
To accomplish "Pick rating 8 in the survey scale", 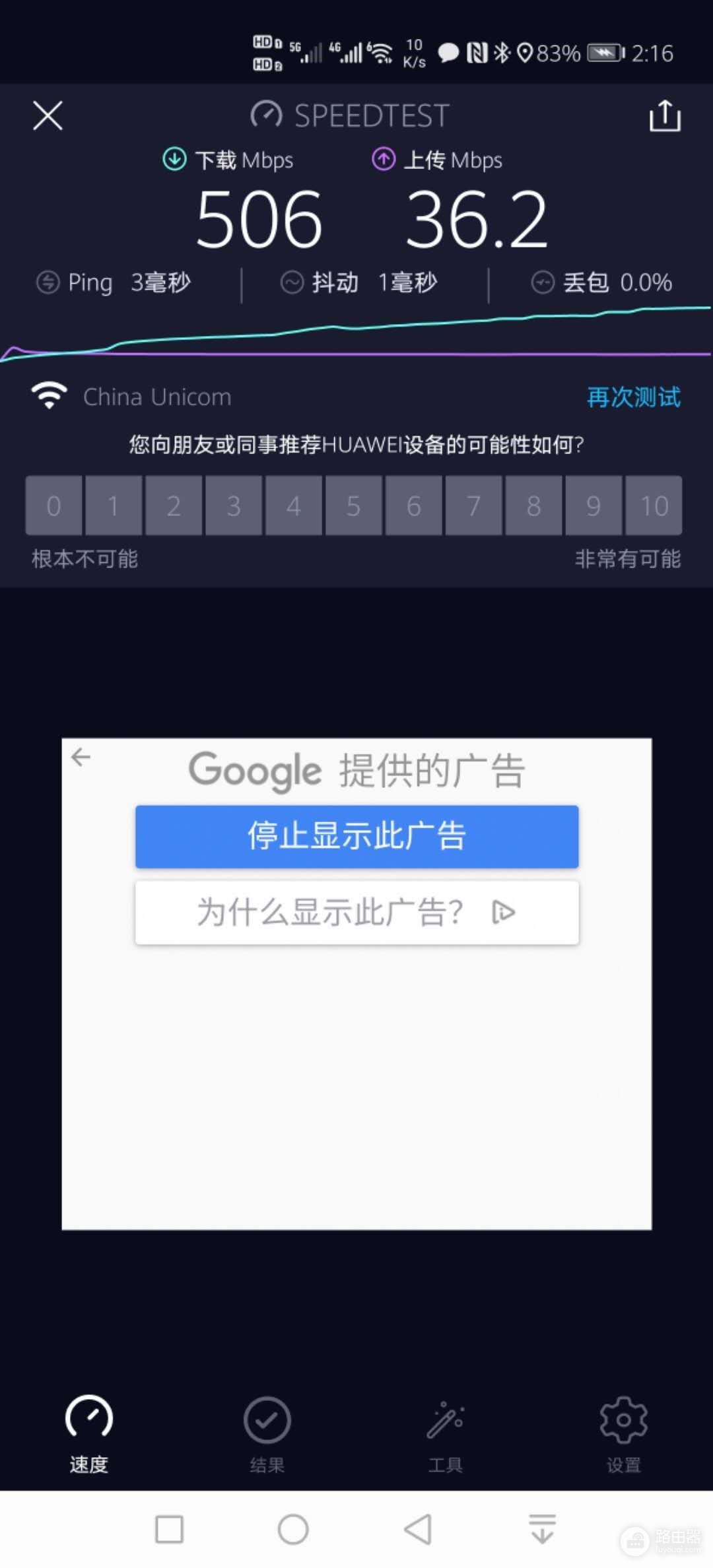I will click(533, 506).
